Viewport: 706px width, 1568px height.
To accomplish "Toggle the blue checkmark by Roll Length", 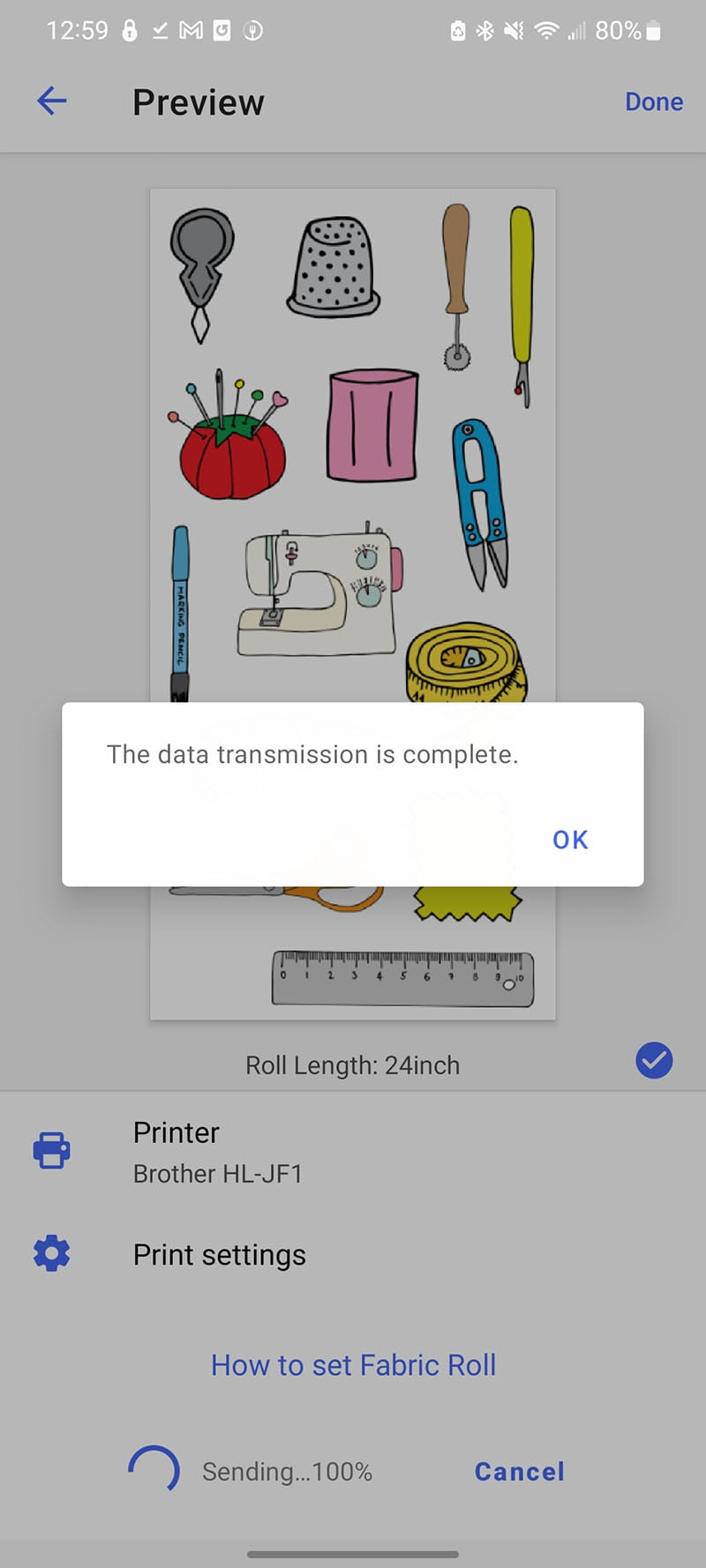I will (x=654, y=1060).
